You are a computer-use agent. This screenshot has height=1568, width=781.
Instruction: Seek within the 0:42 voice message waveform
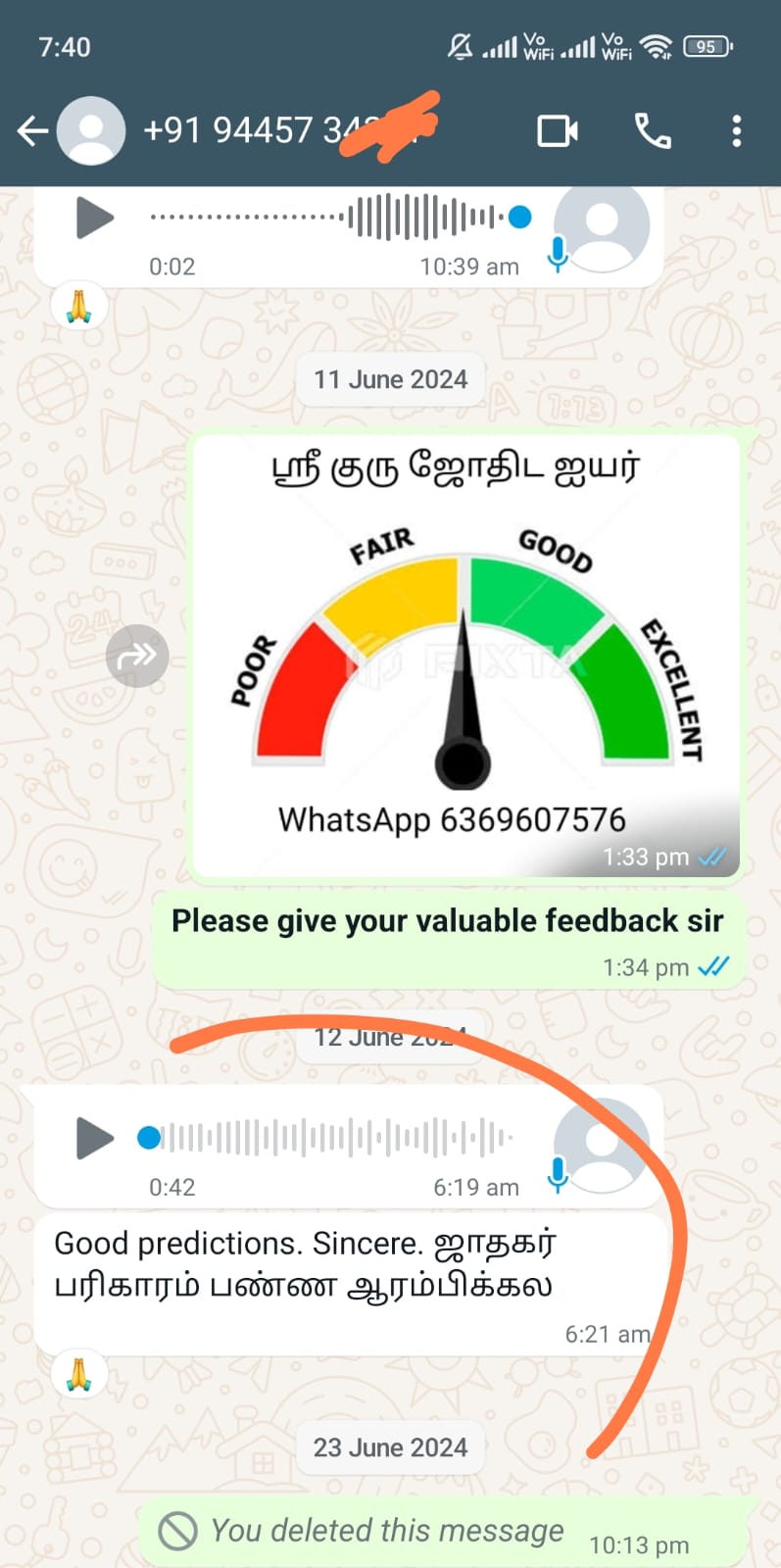point(333,1138)
